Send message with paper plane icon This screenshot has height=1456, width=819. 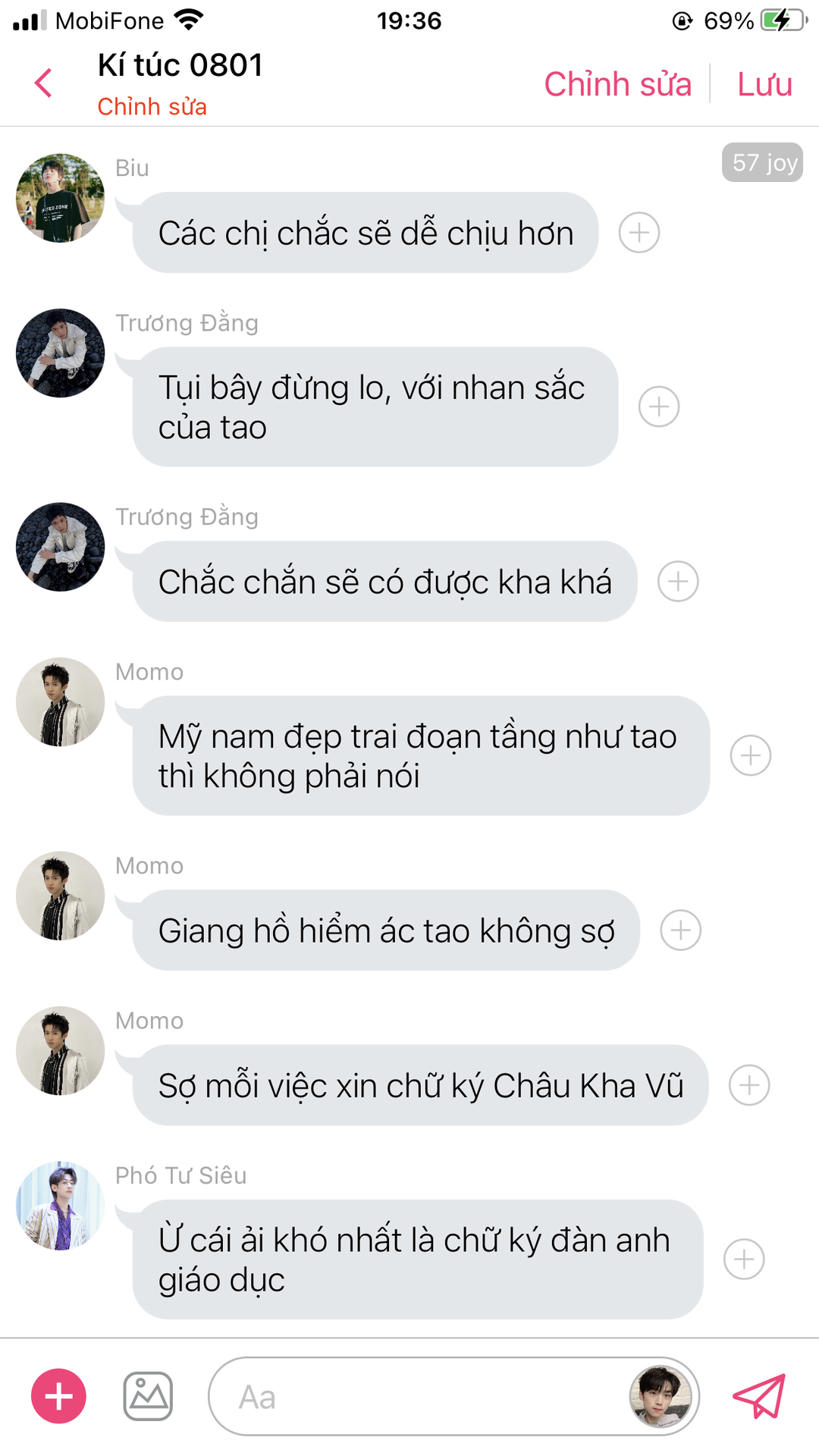pyautogui.click(x=759, y=1396)
